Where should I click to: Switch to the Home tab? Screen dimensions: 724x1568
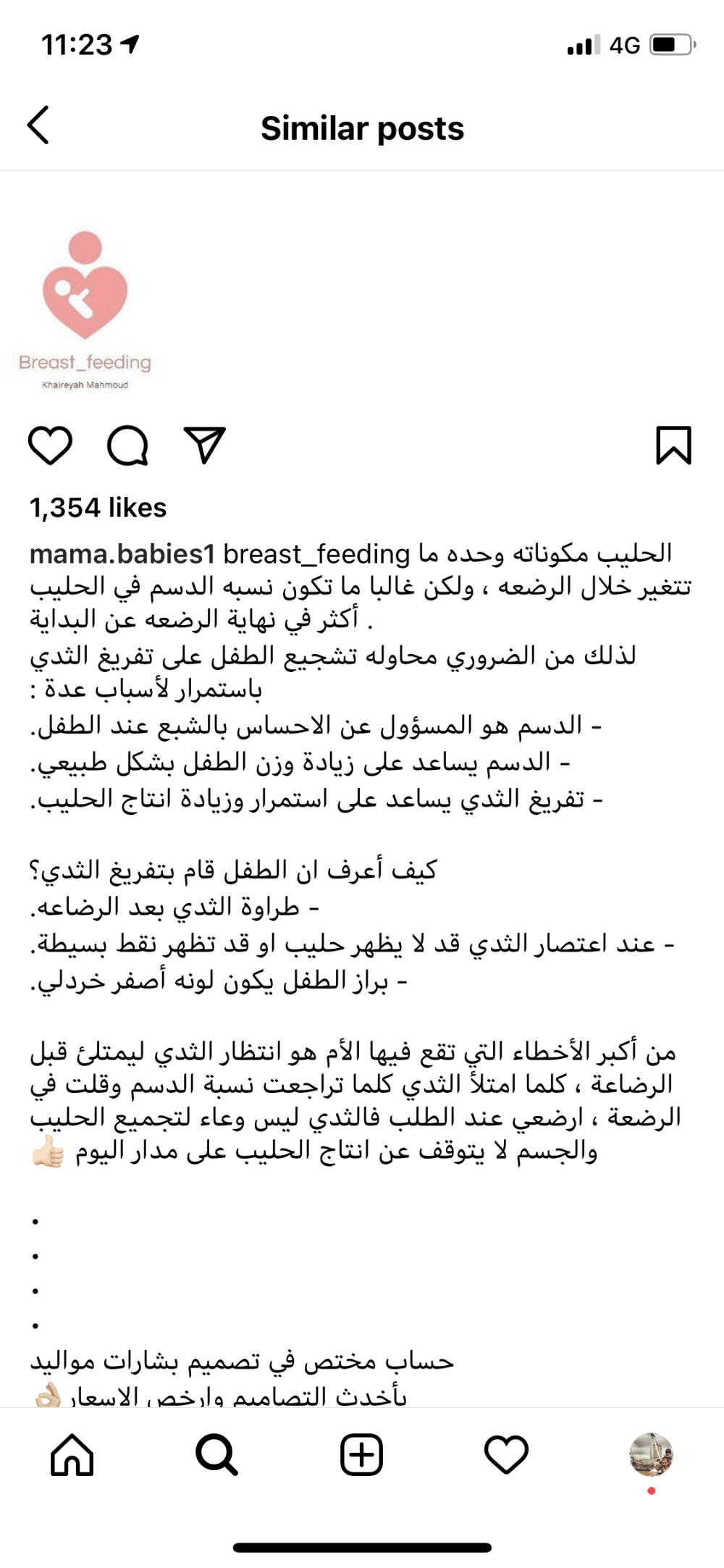pyautogui.click(x=72, y=1454)
